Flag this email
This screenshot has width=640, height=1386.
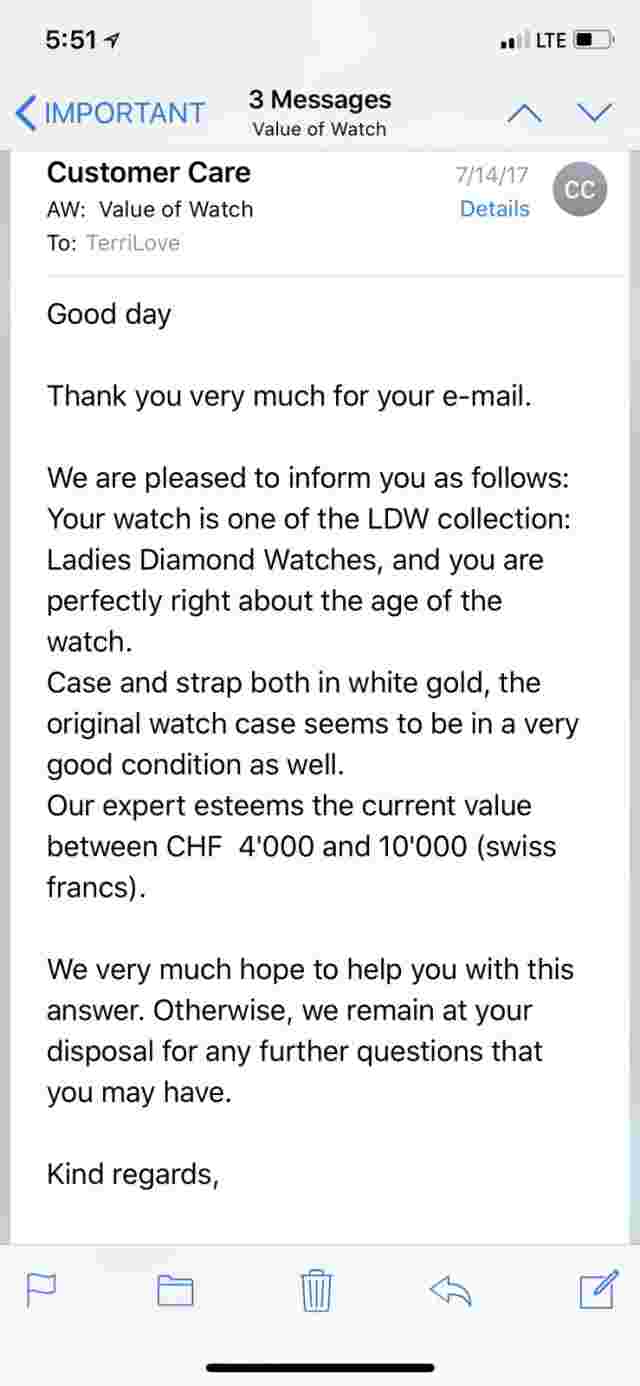click(x=41, y=1291)
